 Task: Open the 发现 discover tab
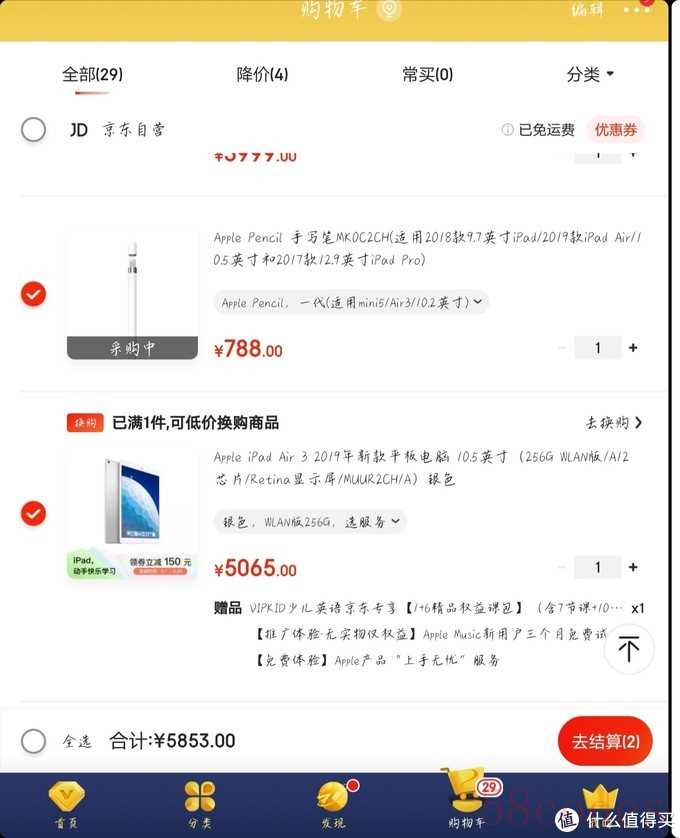coord(333,806)
